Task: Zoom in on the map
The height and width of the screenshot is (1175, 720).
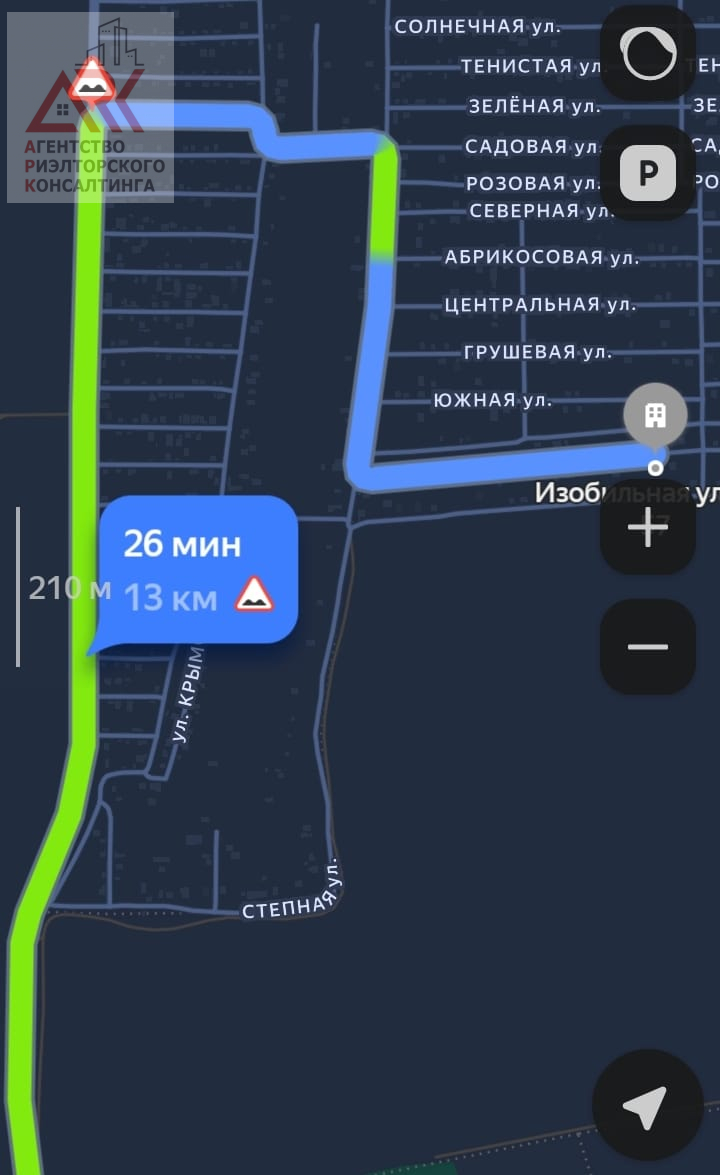Action: [647, 527]
